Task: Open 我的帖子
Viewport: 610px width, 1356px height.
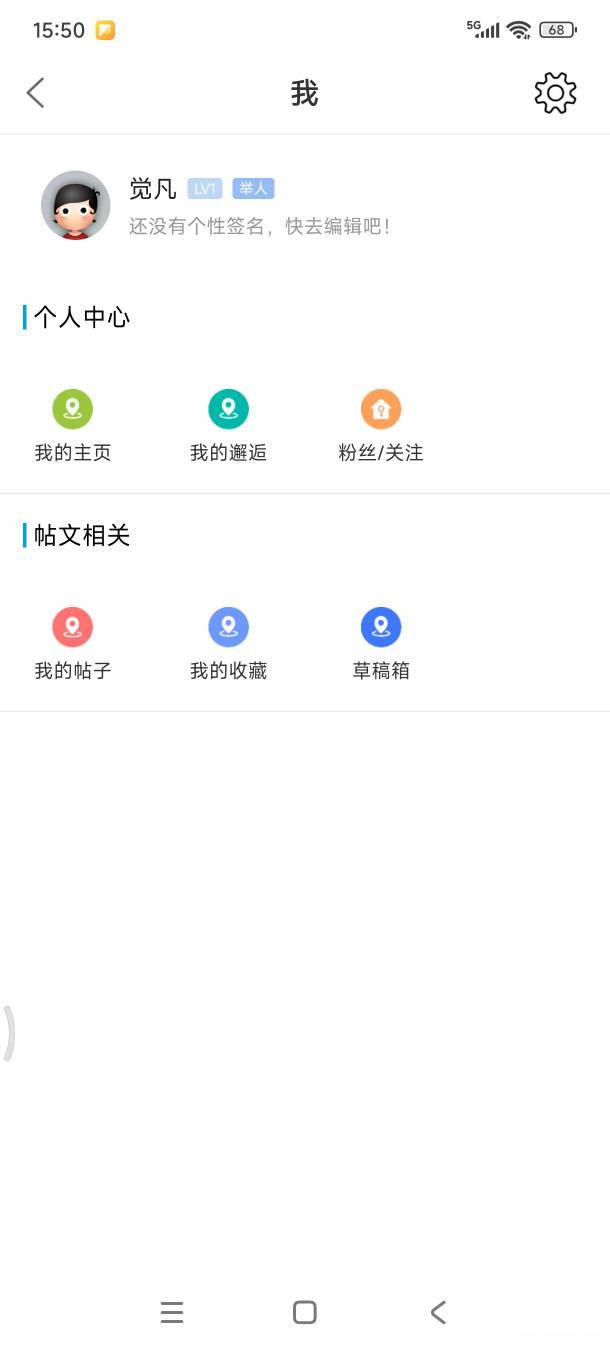Action: [73, 644]
